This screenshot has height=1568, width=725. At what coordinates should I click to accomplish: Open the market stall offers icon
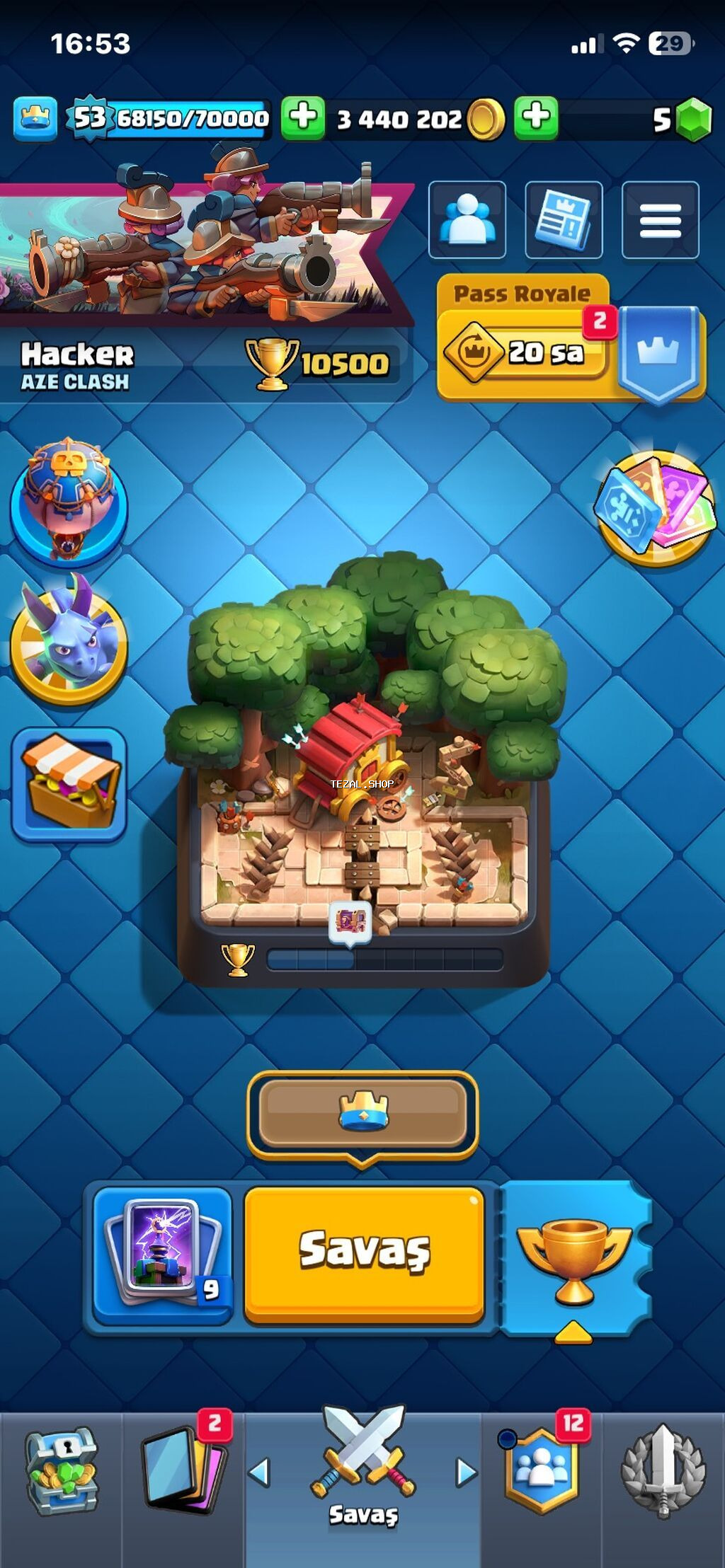(x=69, y=783)
